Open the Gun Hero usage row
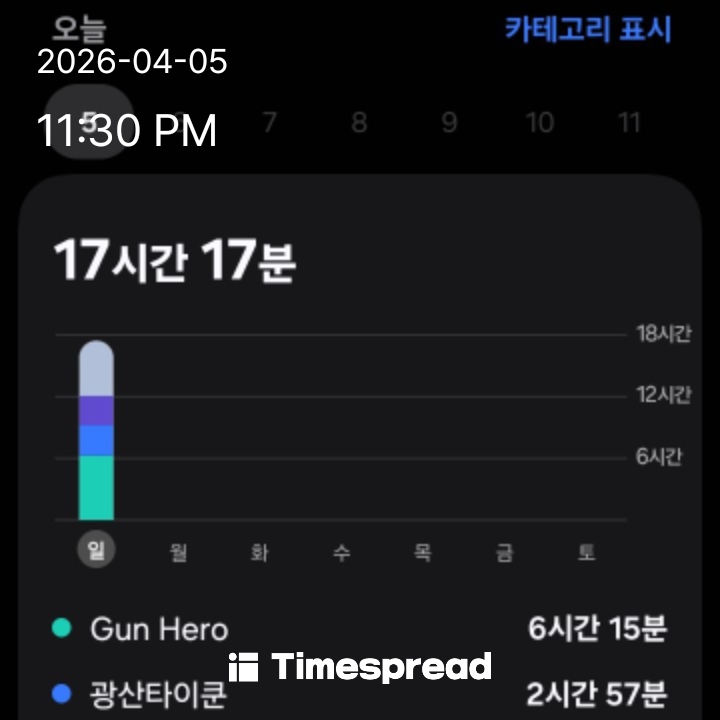 point(360,629)
